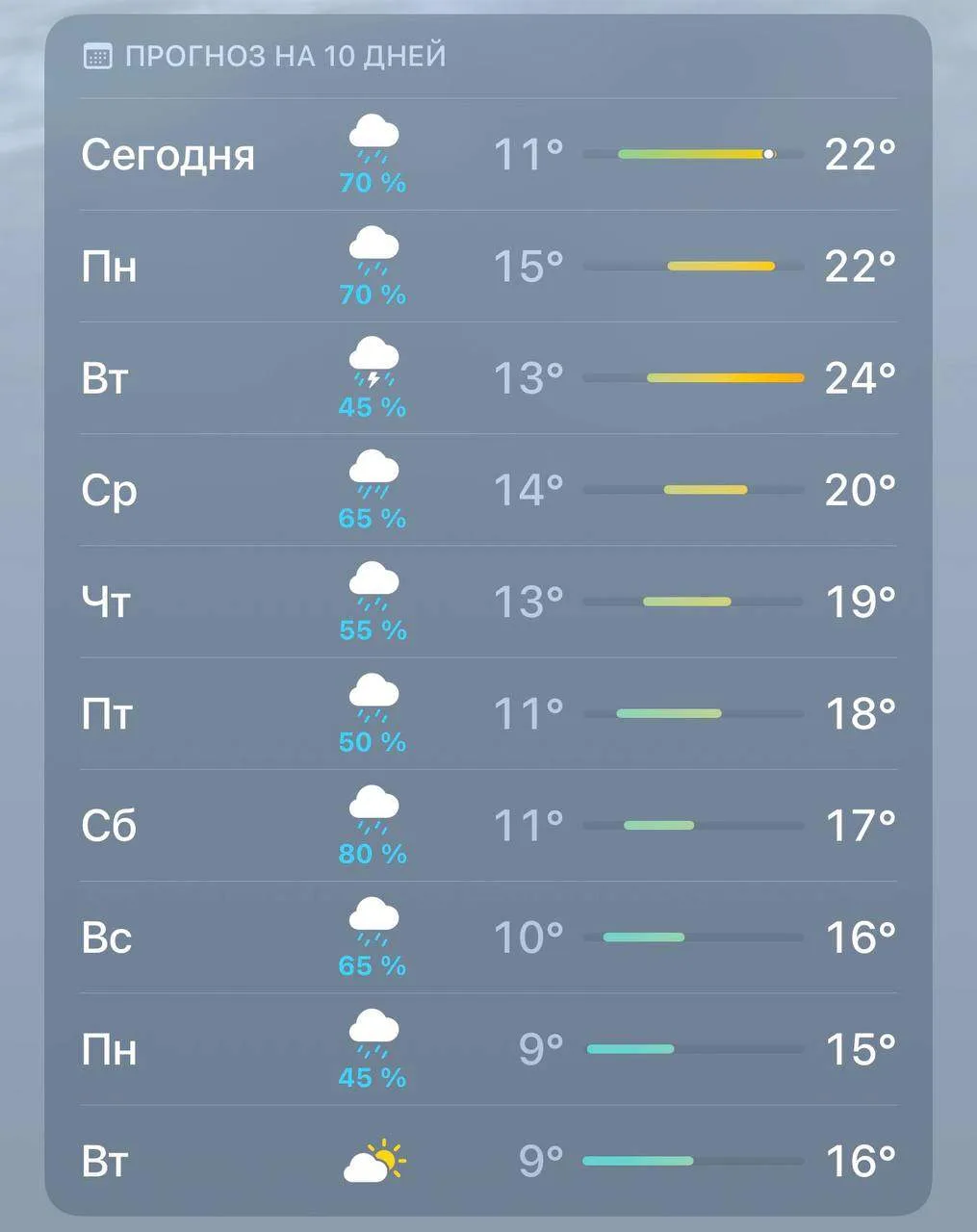This screenshot has width=977, height=1232.
Task: Open the Пт day forecast
Action: 488,713
